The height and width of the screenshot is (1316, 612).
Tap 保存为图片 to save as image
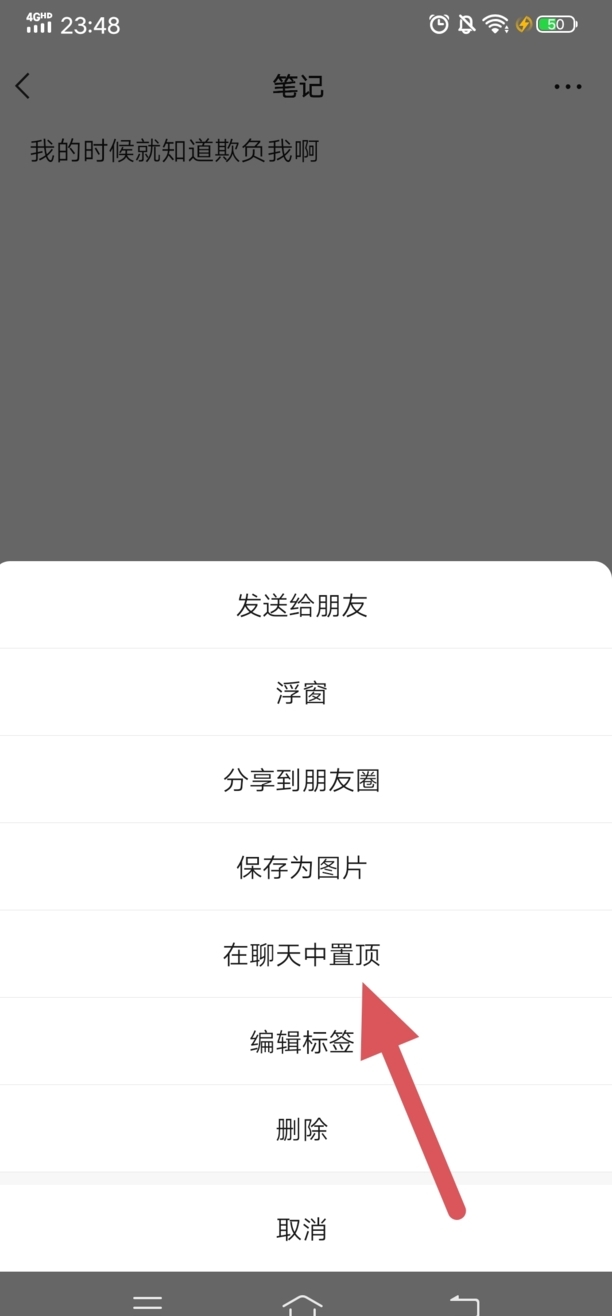(x=306, y=867)
